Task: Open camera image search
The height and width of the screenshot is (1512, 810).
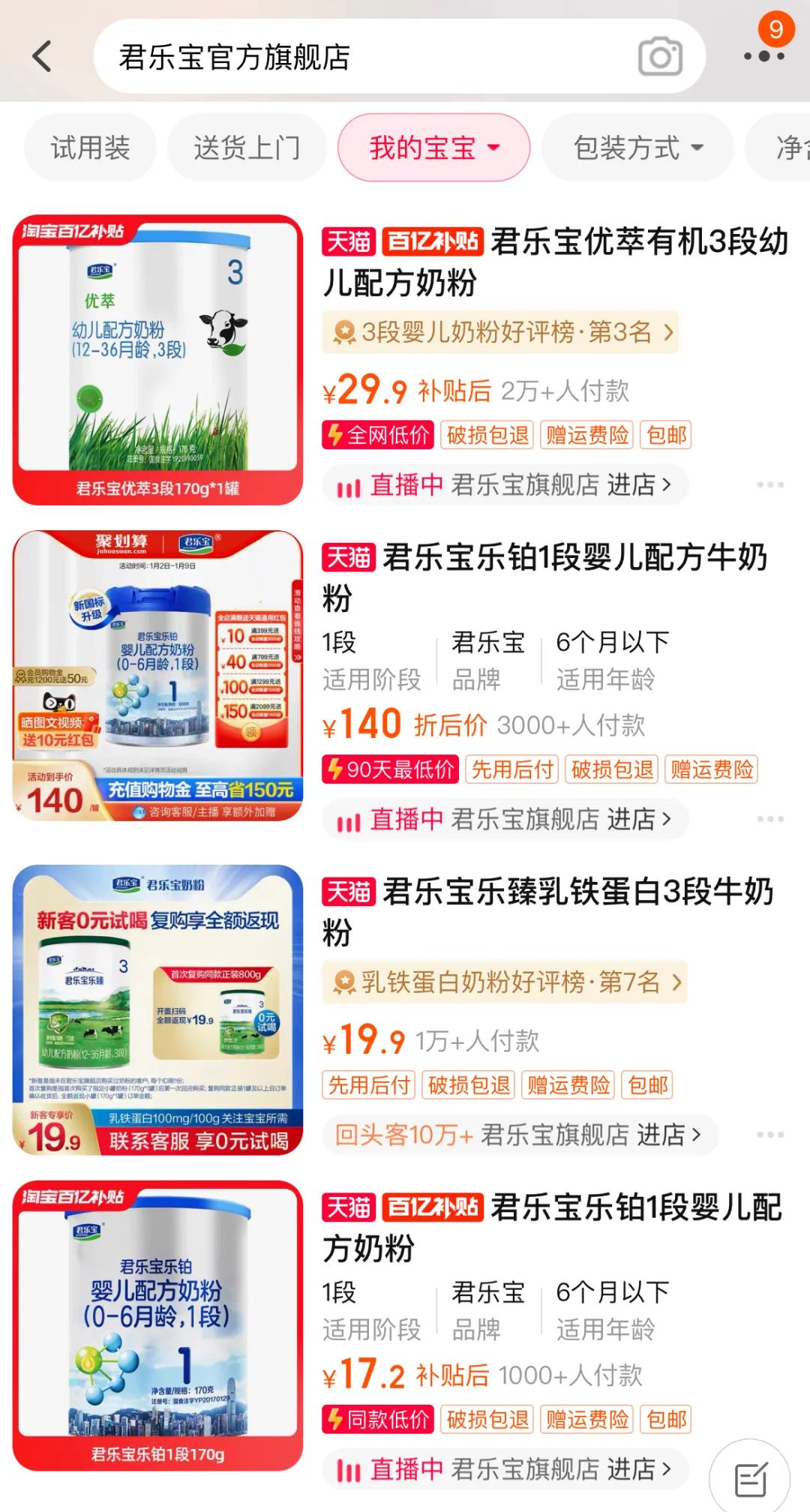Action: tap(660, 57)
